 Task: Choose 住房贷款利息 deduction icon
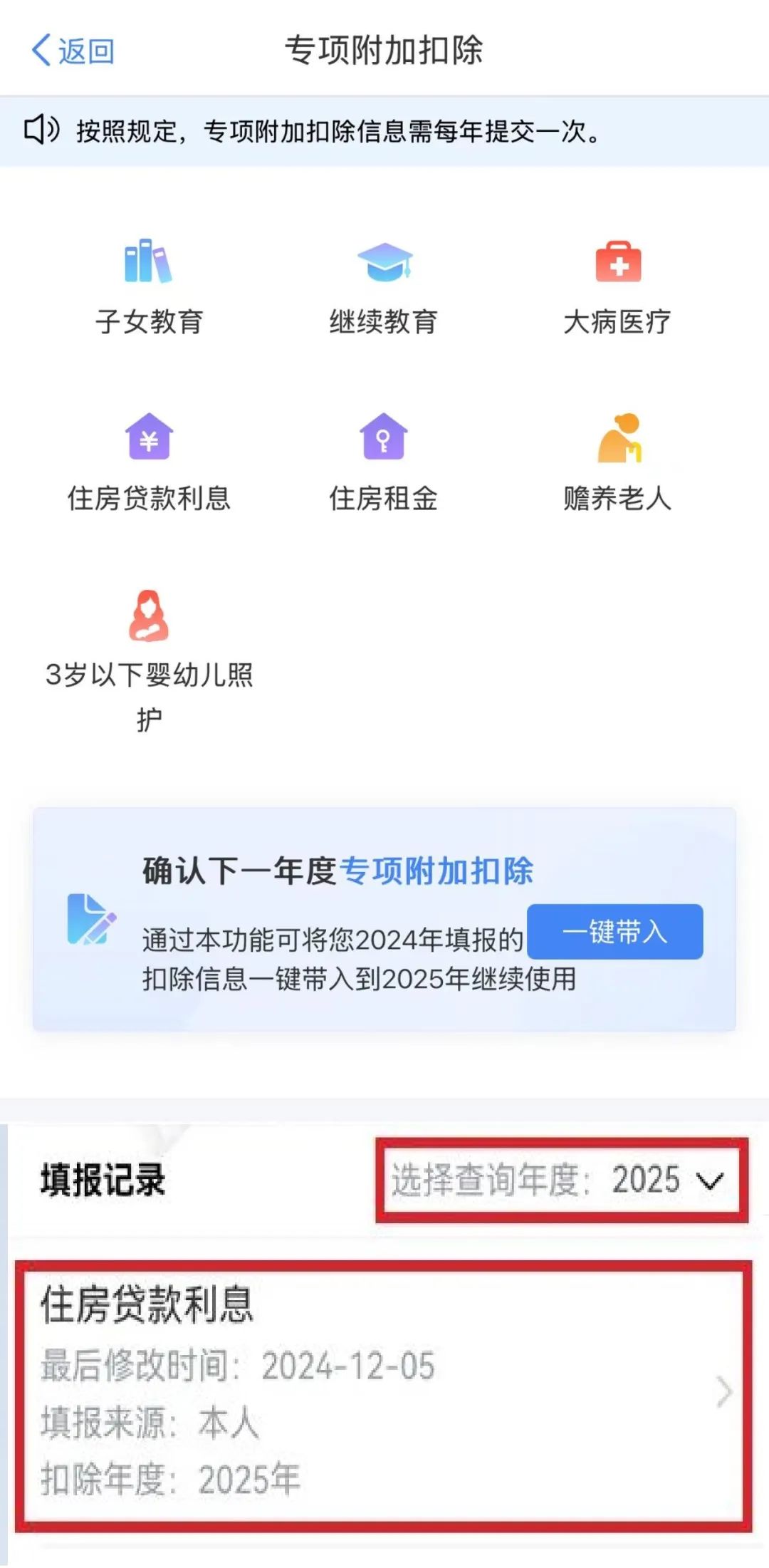coord(149,436)
